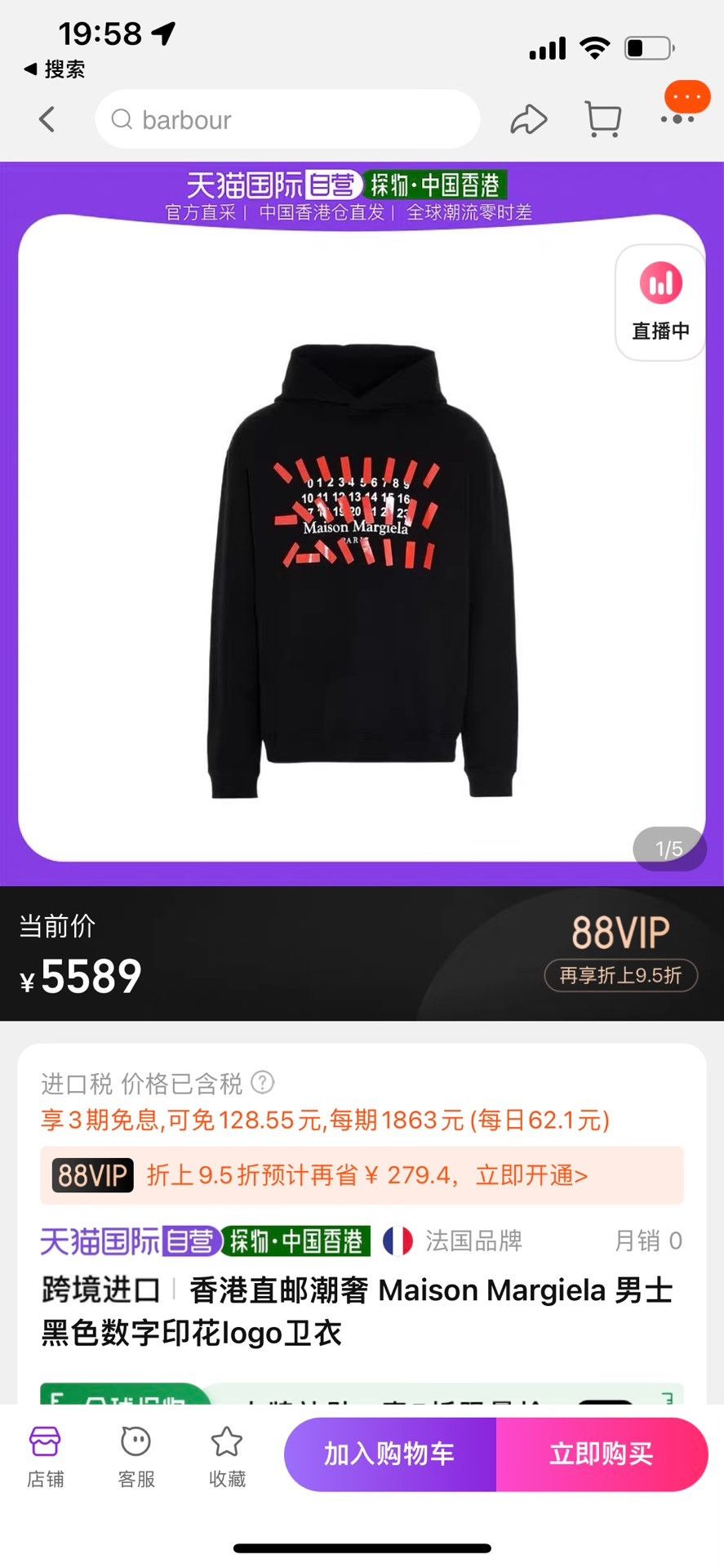The image size is (724, 1568).
Task: Tap the import tax help question mark
Action: point(263,1082)
